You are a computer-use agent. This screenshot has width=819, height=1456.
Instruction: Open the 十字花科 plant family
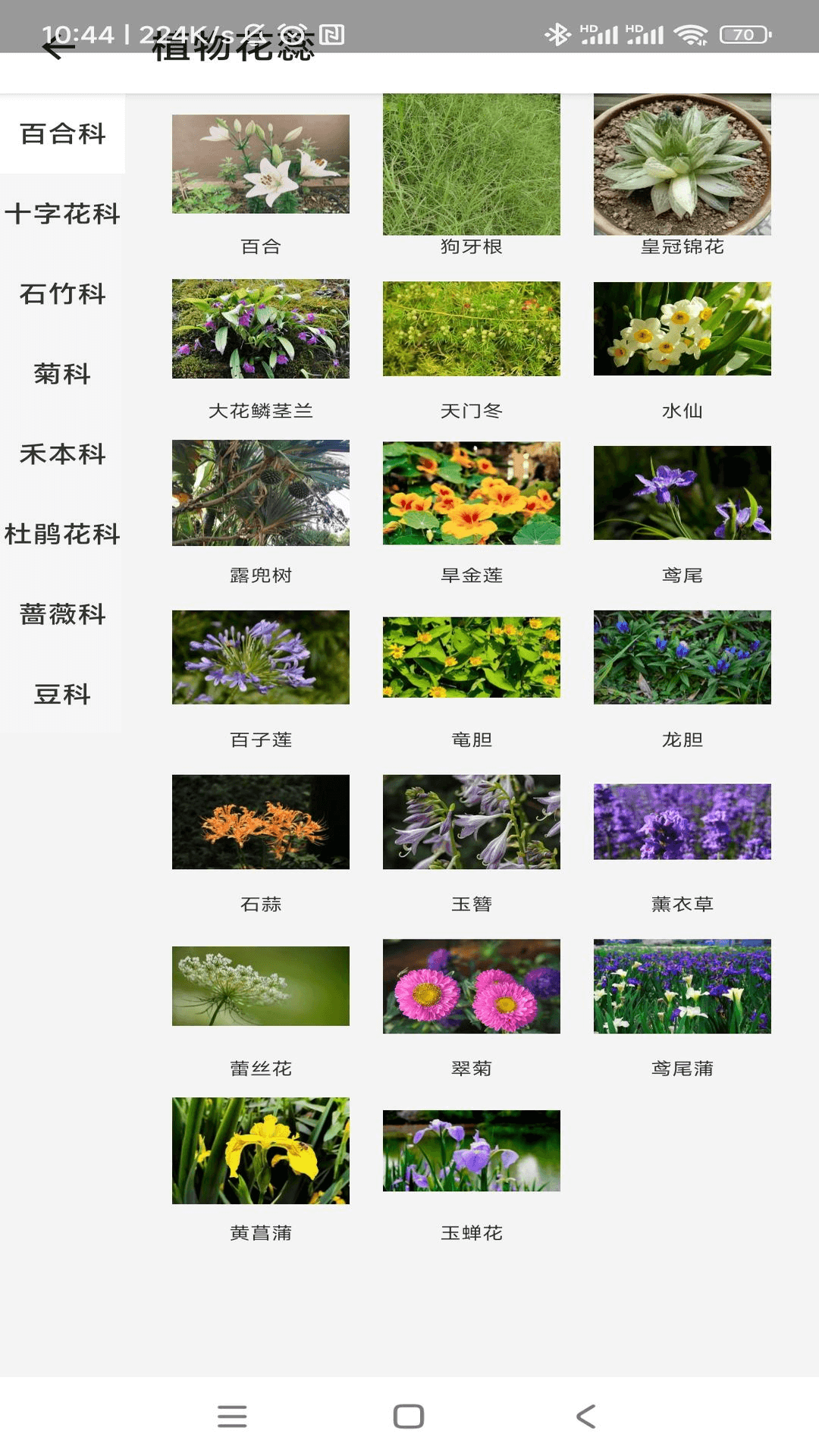click(x=62, y=215)
